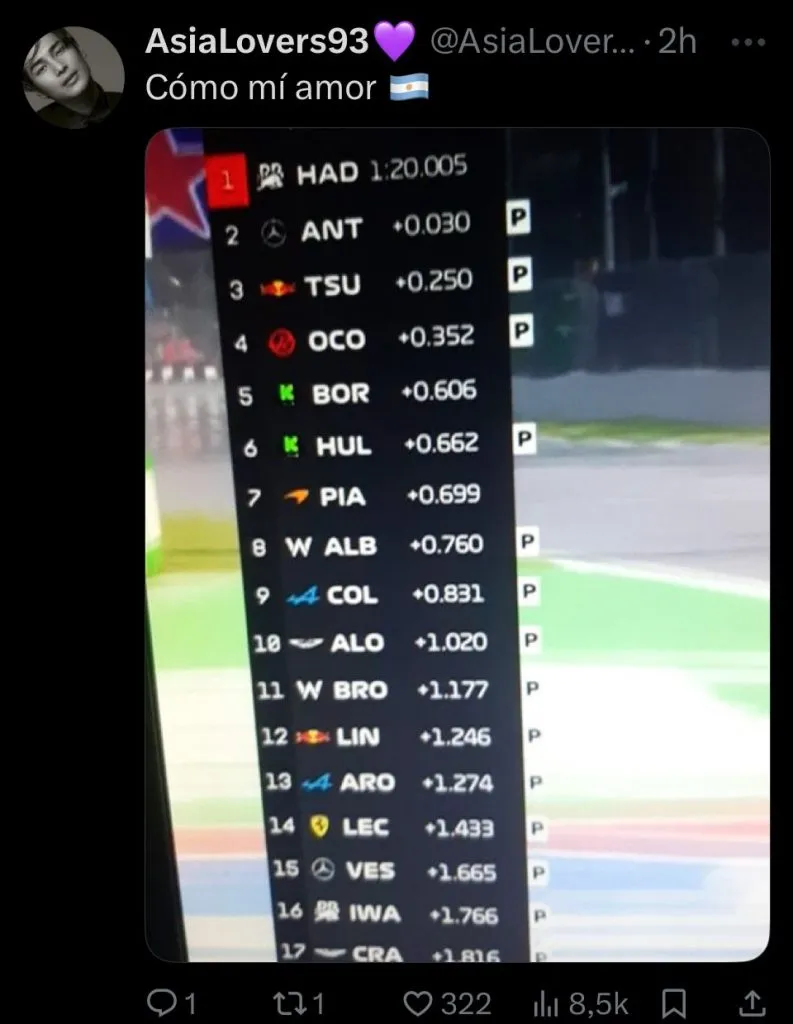This screenshot has width=793, height=1024.
Task: Like the post with 322 likes
Action: (420, 1002)
